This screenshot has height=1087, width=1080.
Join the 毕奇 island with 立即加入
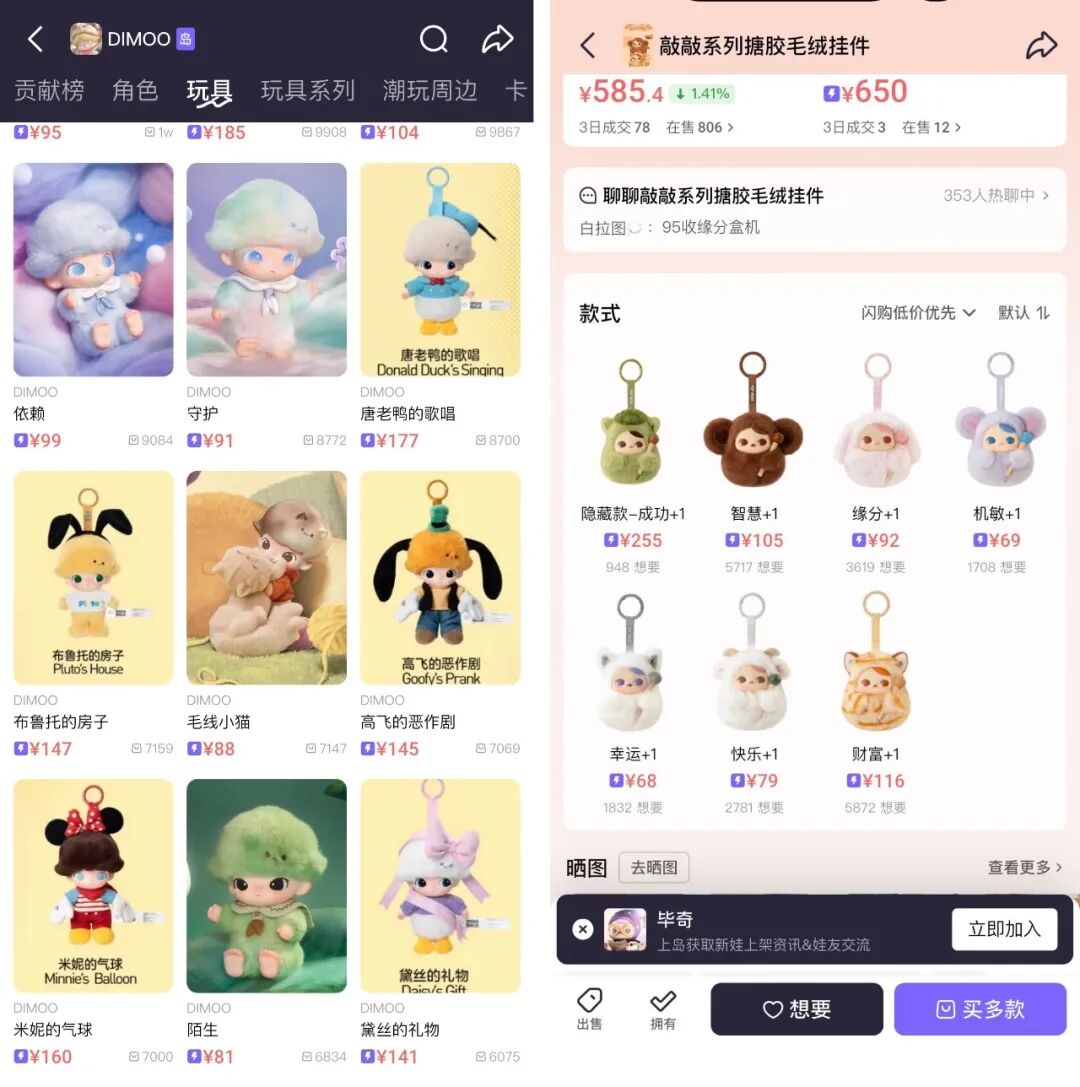(1004, 929)
